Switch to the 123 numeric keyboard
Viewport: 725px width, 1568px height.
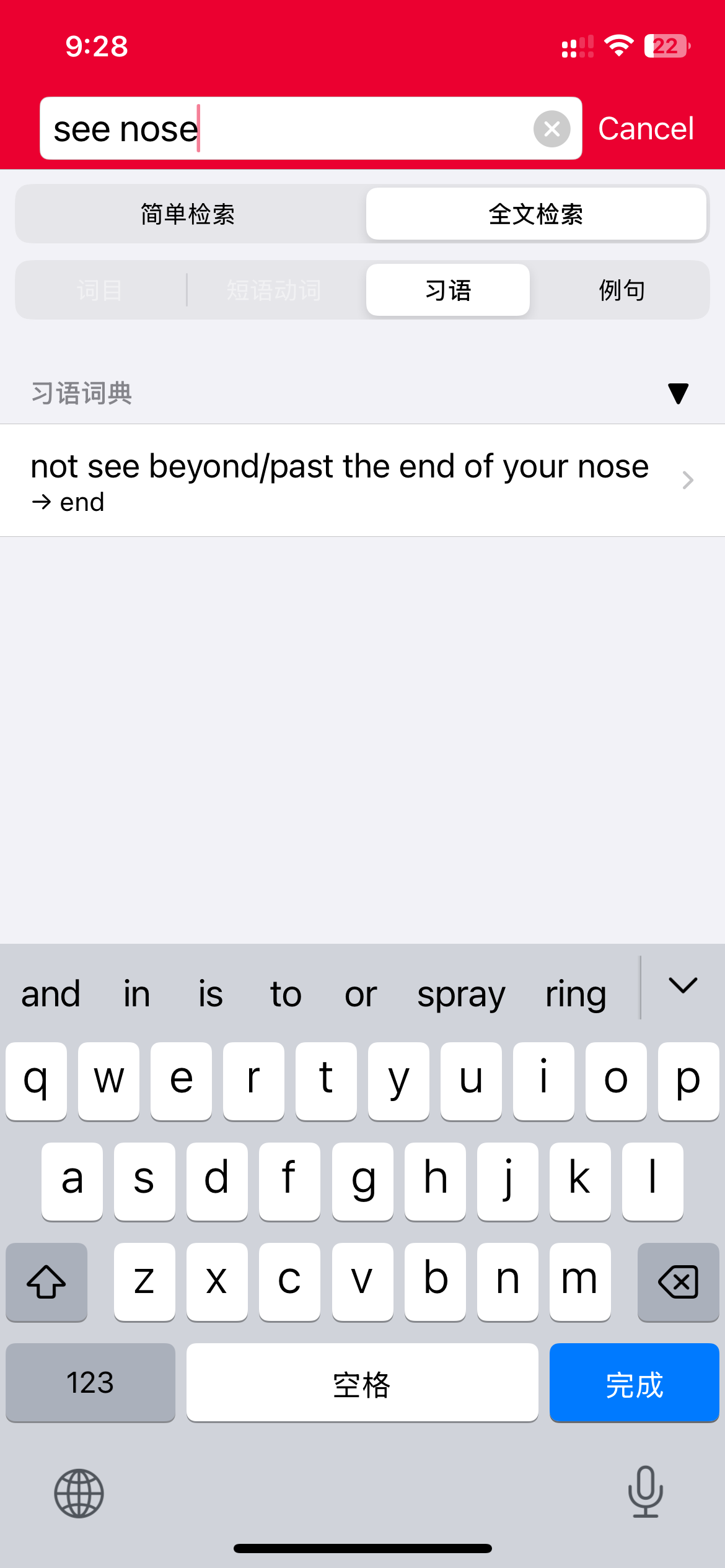pos(90,1383)
